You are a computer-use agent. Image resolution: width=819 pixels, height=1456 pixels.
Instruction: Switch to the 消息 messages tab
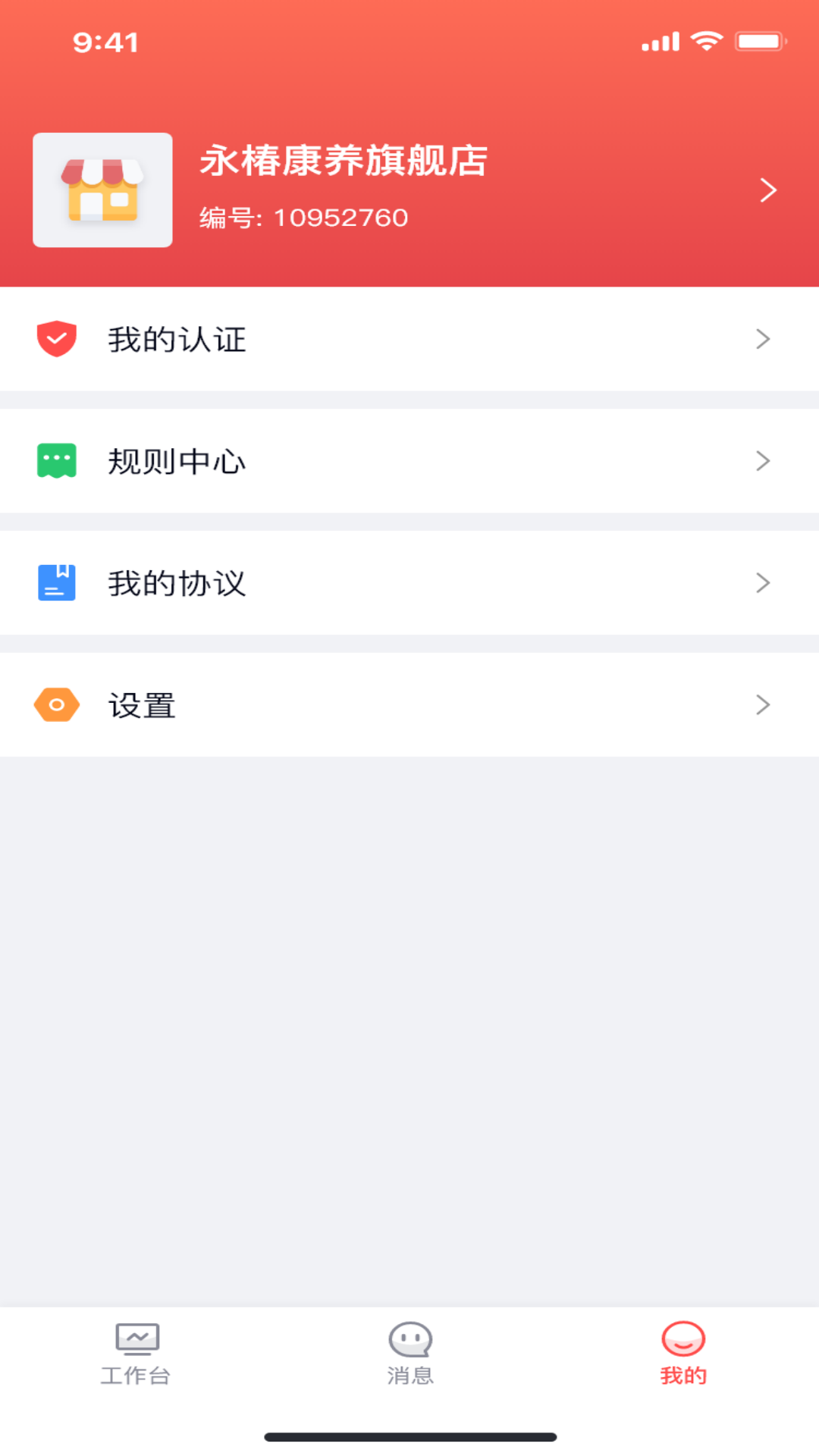coord(410,1354)
